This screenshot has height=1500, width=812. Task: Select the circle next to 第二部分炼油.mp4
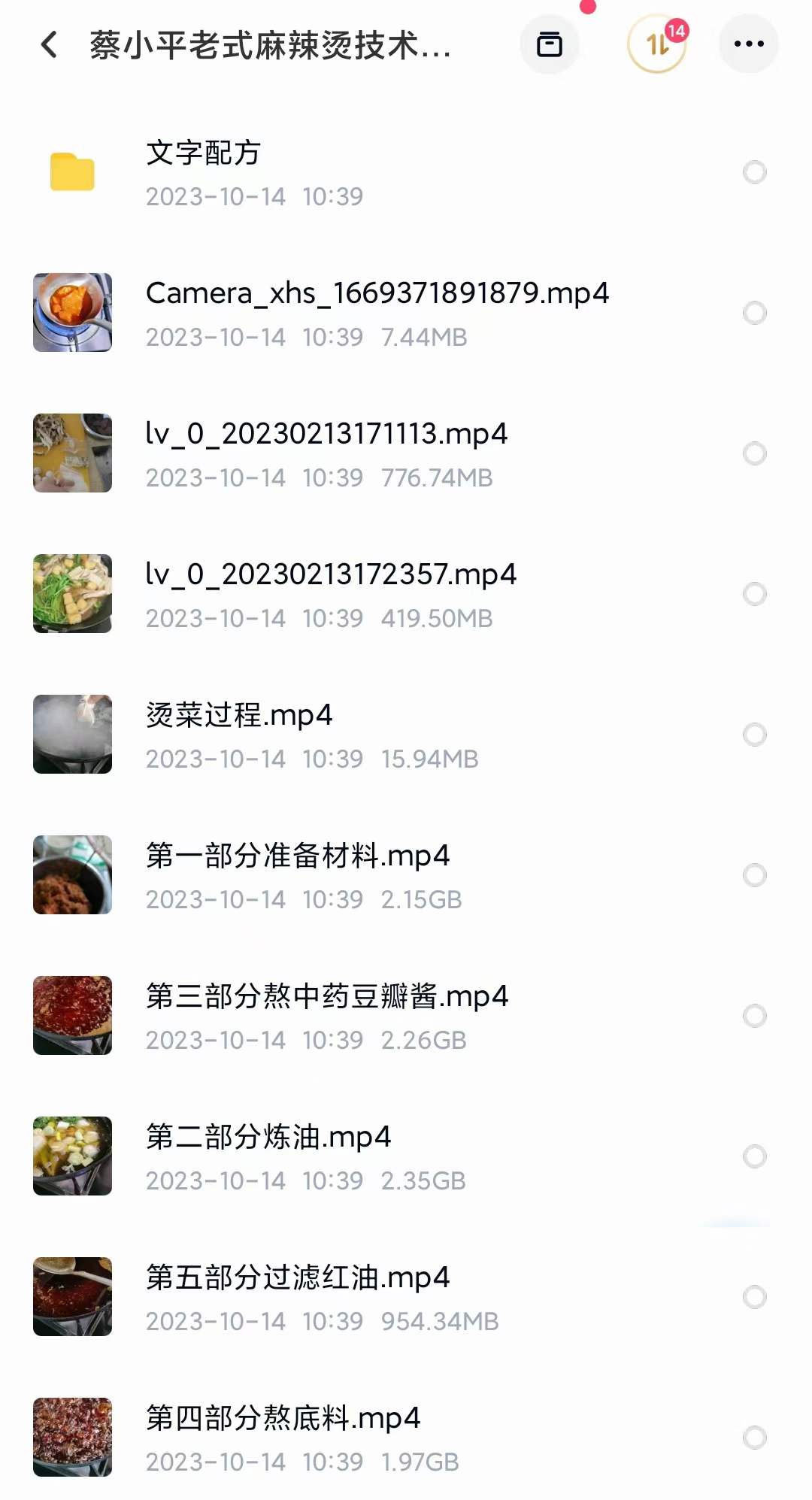point(754,1156)
